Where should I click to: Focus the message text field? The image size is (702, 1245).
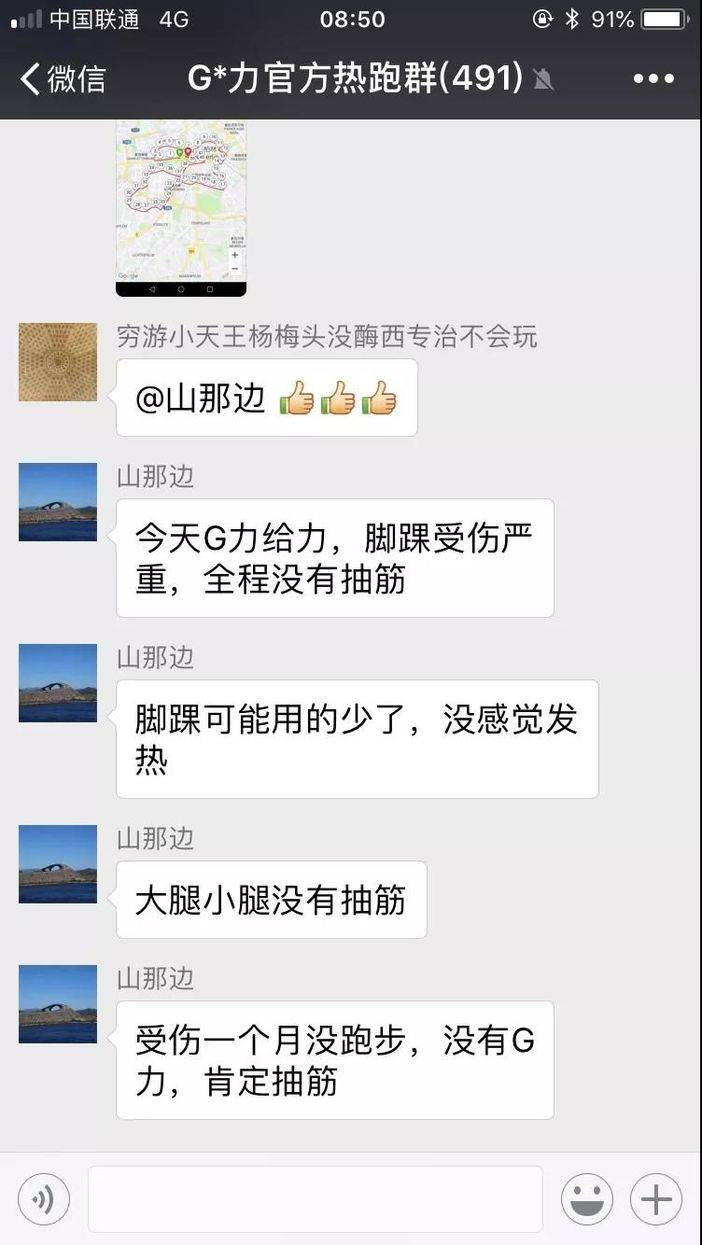click(315, 1199)
